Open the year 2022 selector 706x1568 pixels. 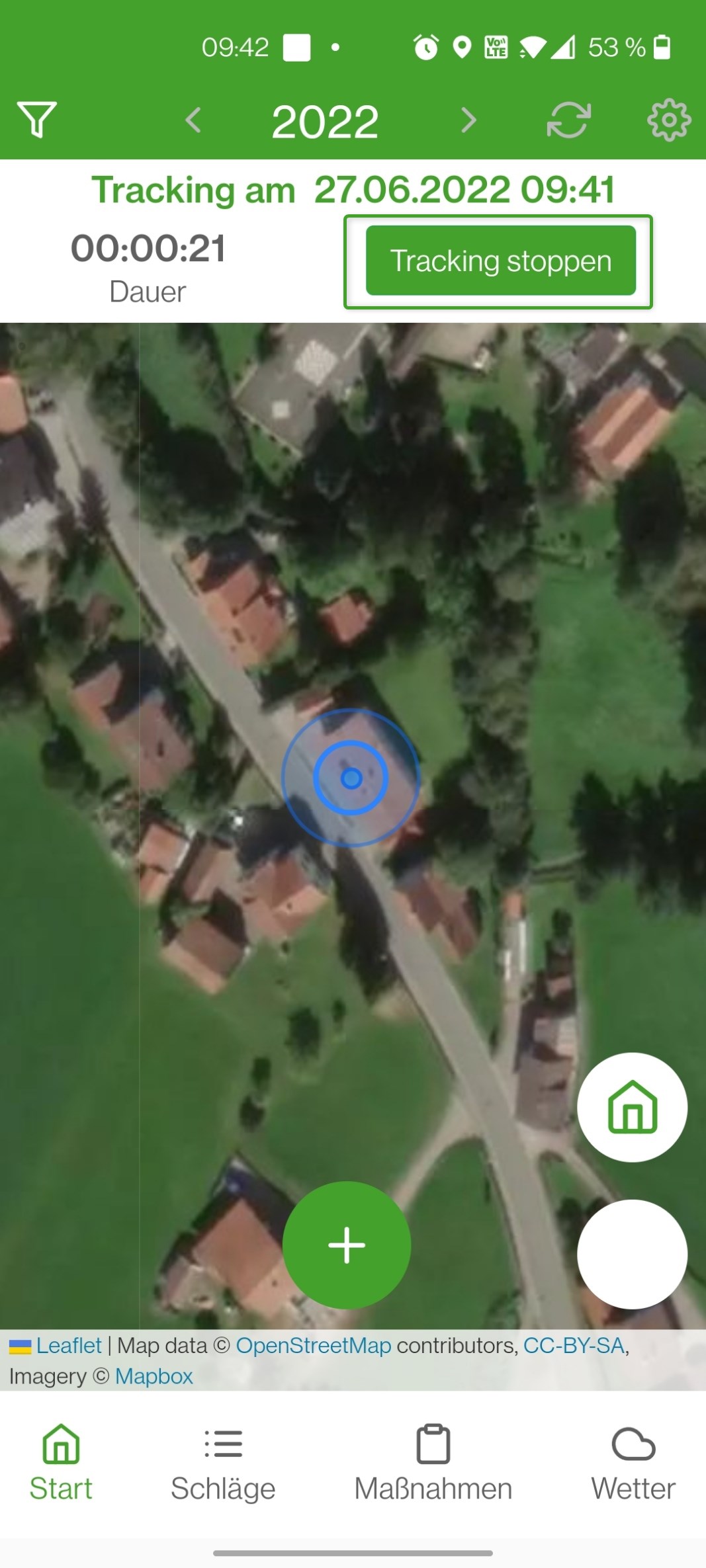pyautogui.click(x=326, y=119)
